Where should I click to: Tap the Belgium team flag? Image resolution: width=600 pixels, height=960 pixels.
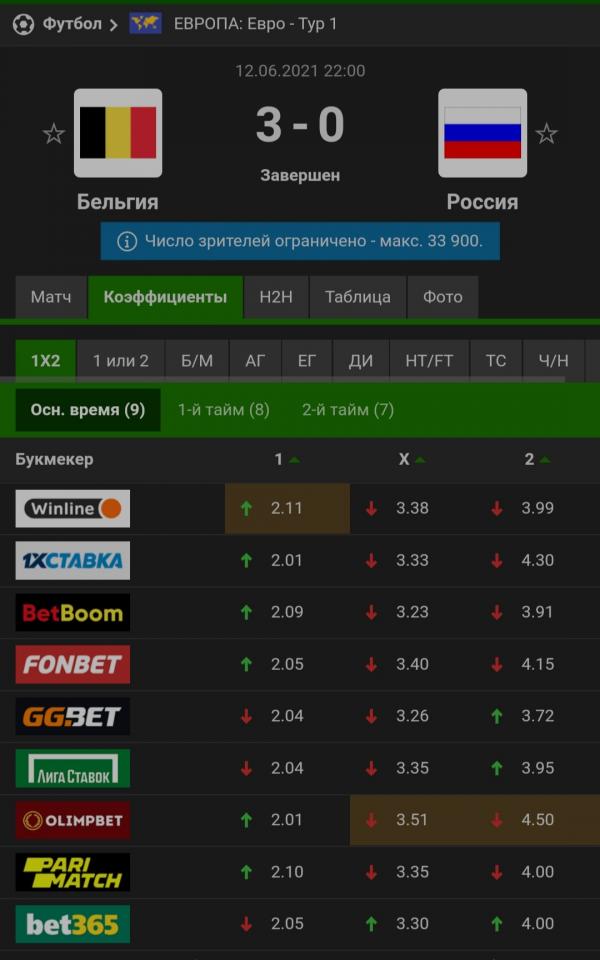pyautogui.click(x=118, y=133)
